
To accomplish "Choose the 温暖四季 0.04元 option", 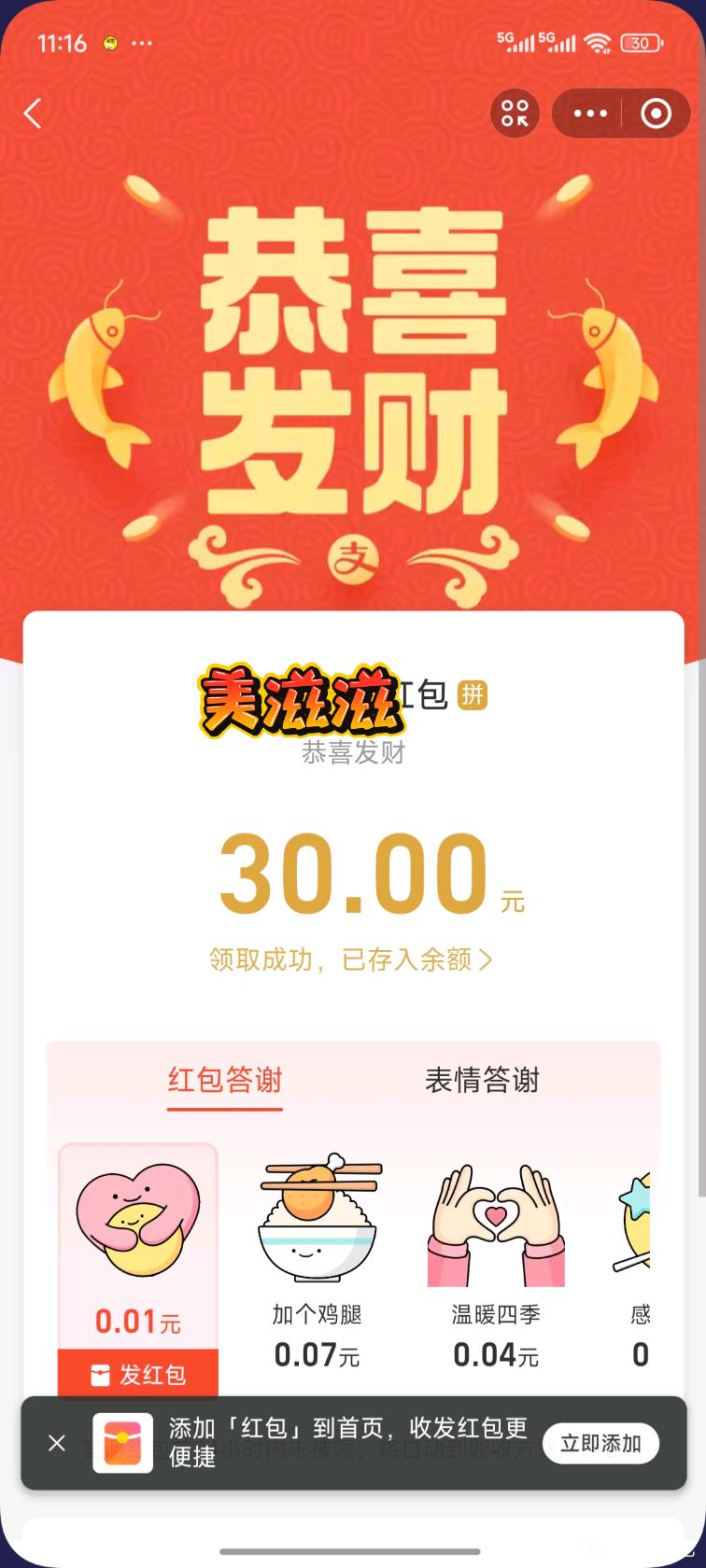I will (496, 1266).
